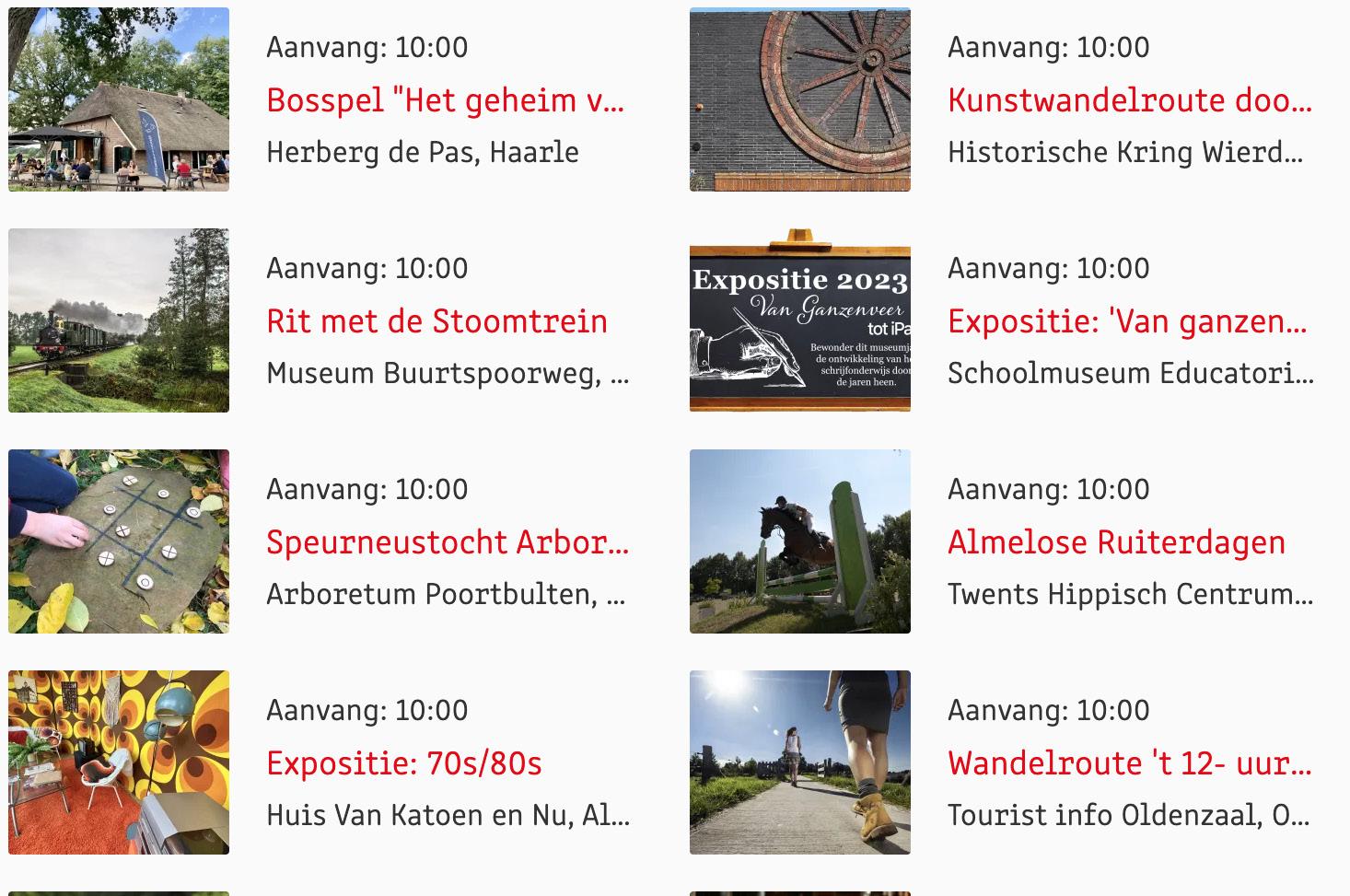
Task: Tap the horse jumping photo
Action: tap(799, 541)
